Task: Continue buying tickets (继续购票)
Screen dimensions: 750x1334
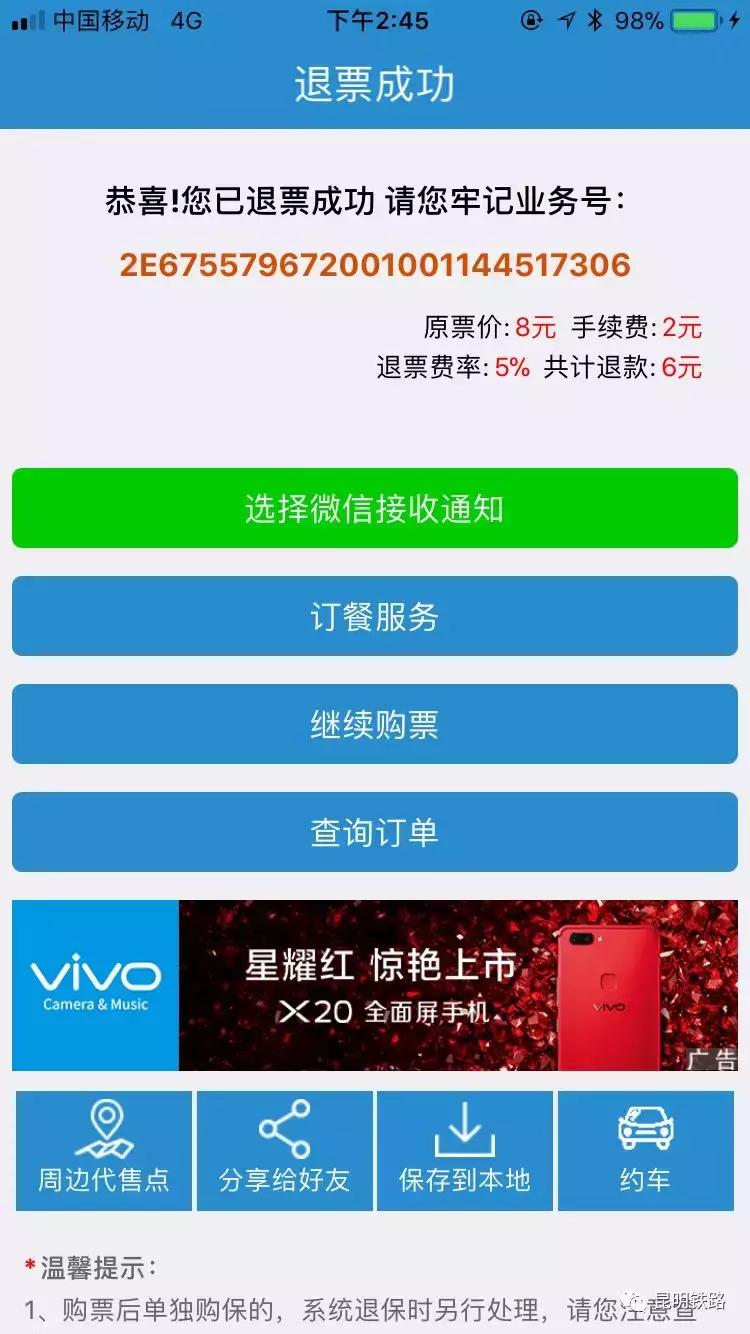Action: (375, 725)
